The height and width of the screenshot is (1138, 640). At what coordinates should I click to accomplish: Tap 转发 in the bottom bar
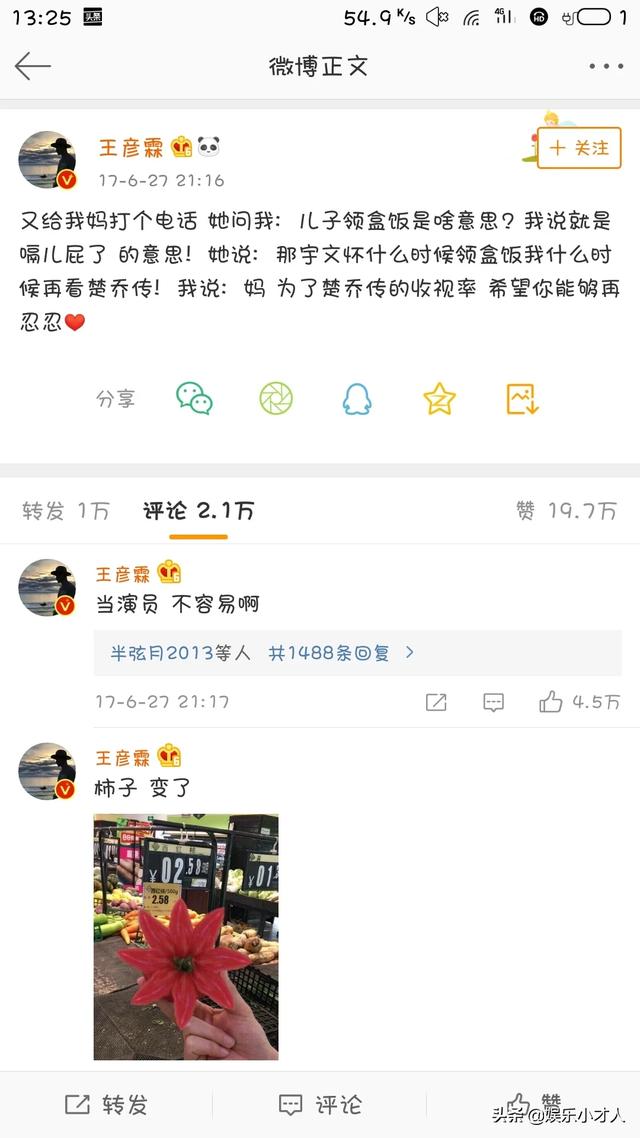tap(106, 1104)
